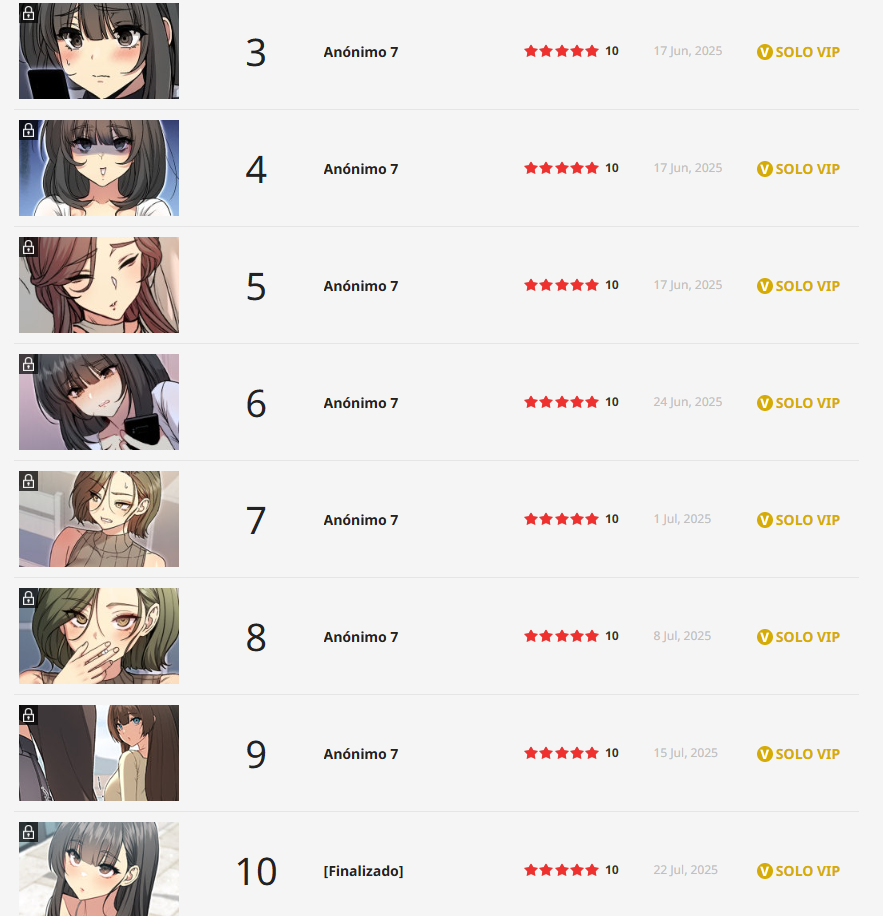Open chapter 8 titled Anónimo 7
The height and width of the screenshot is (916, 883).
coord(361,637)
